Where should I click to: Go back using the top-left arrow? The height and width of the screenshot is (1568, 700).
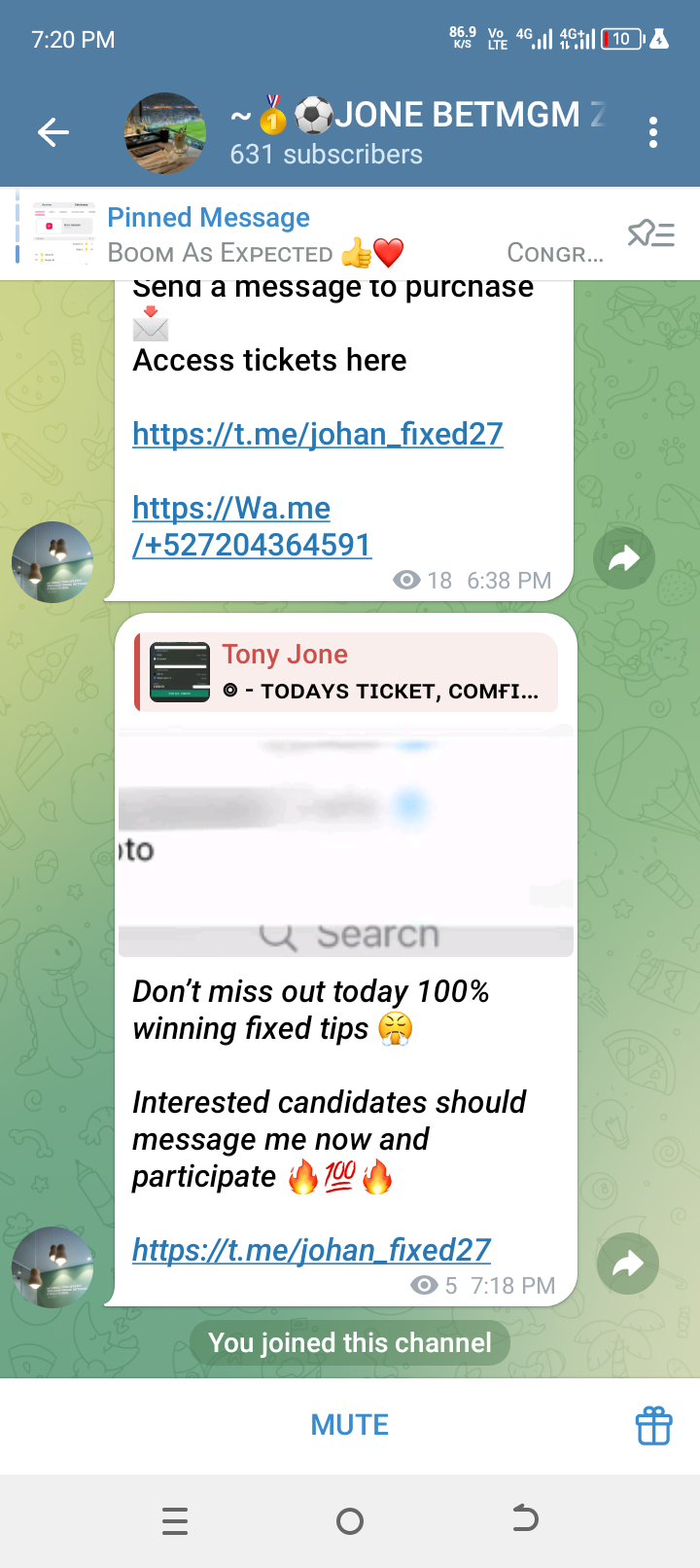(53, 132)
